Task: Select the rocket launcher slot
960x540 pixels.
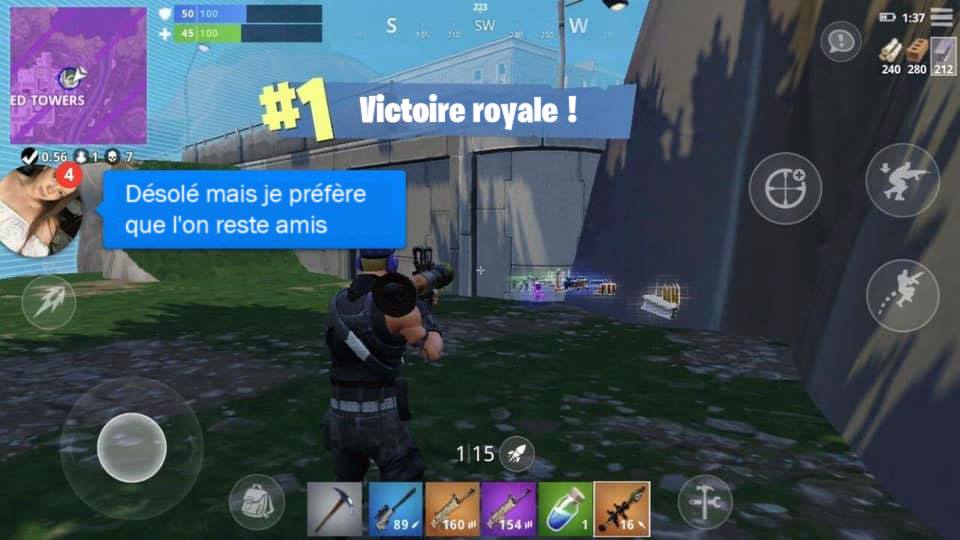Action: [x=621, y=508]
